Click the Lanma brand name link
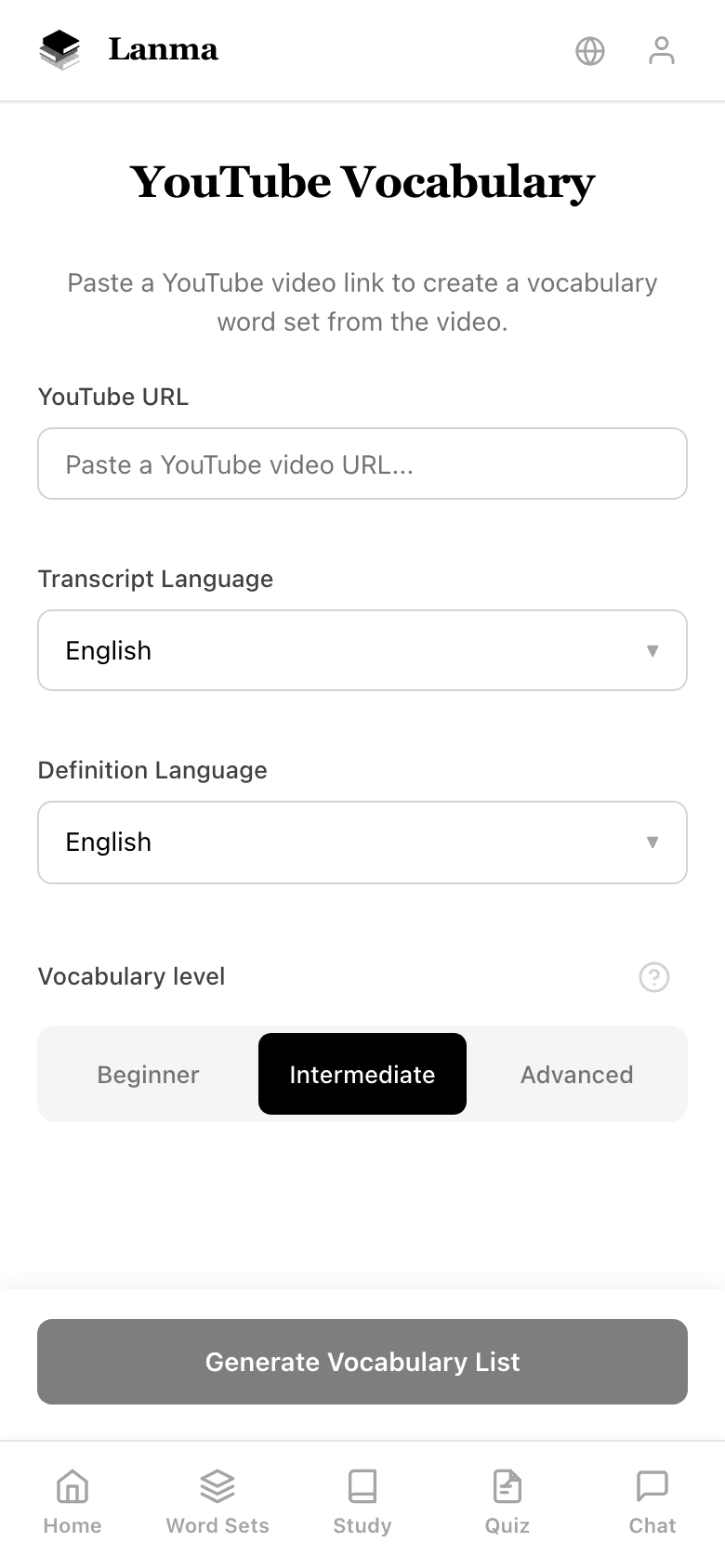725x1568 pixels. (x=164, y=49)
